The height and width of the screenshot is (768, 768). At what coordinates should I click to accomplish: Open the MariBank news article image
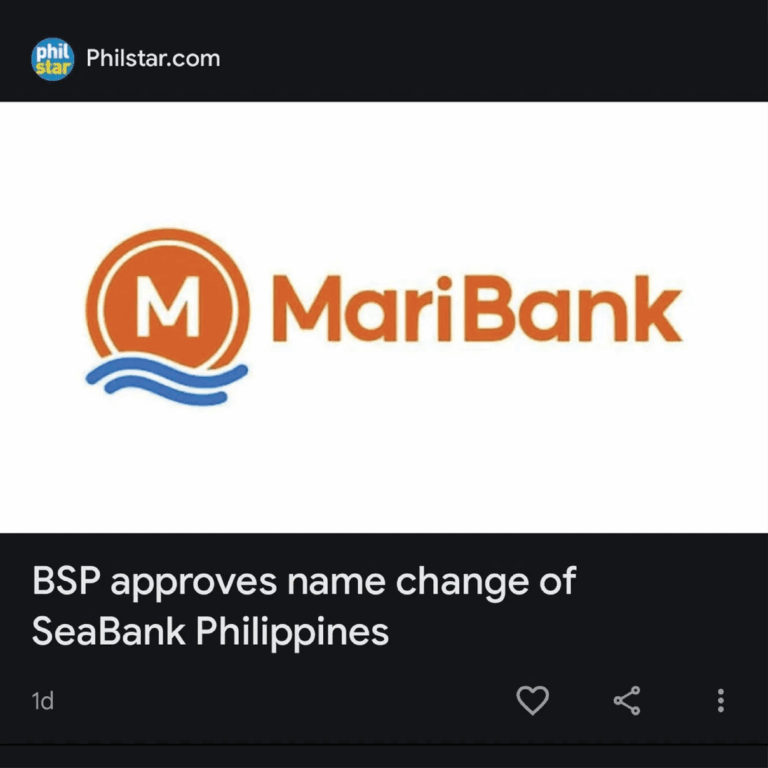(384, 317)
